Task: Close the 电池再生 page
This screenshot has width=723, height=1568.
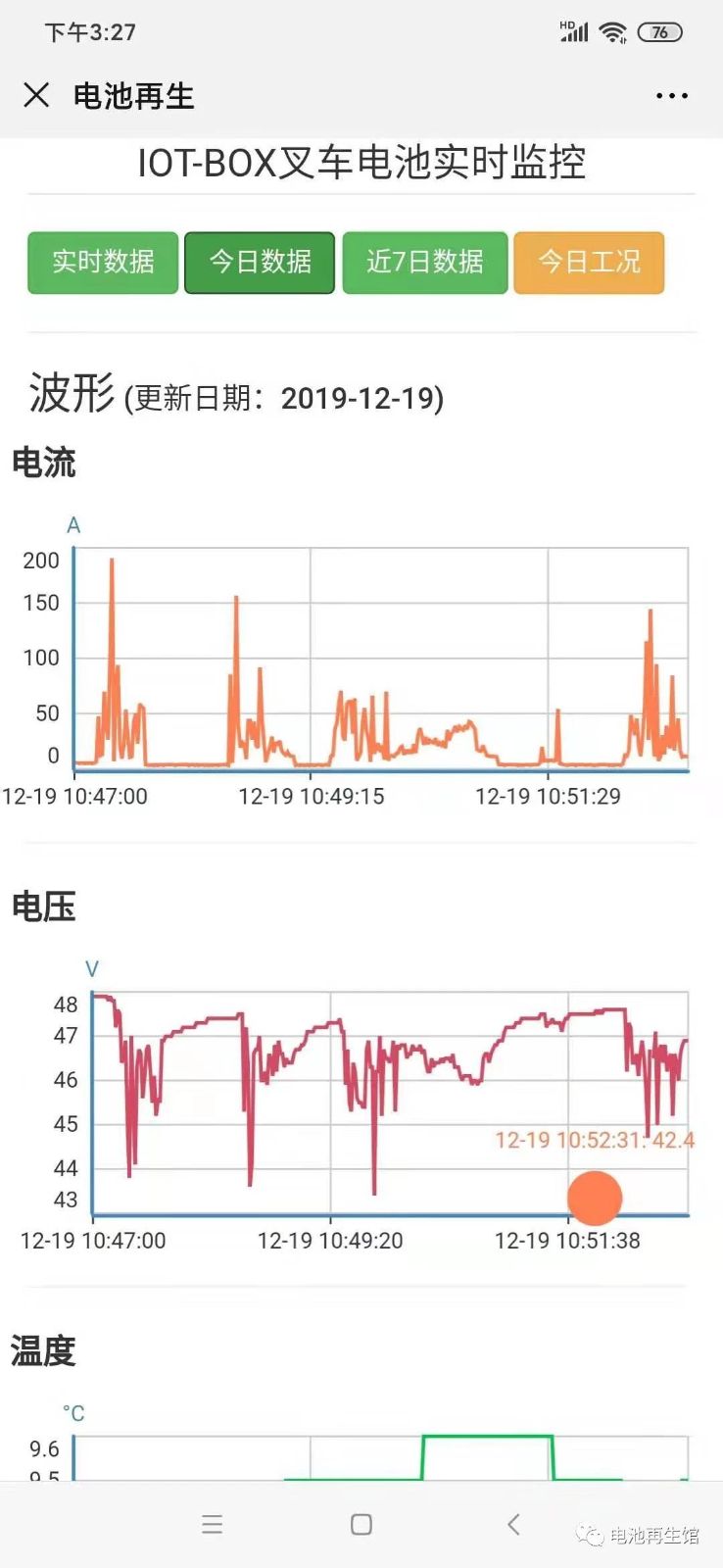Action: tap(36, 95)
